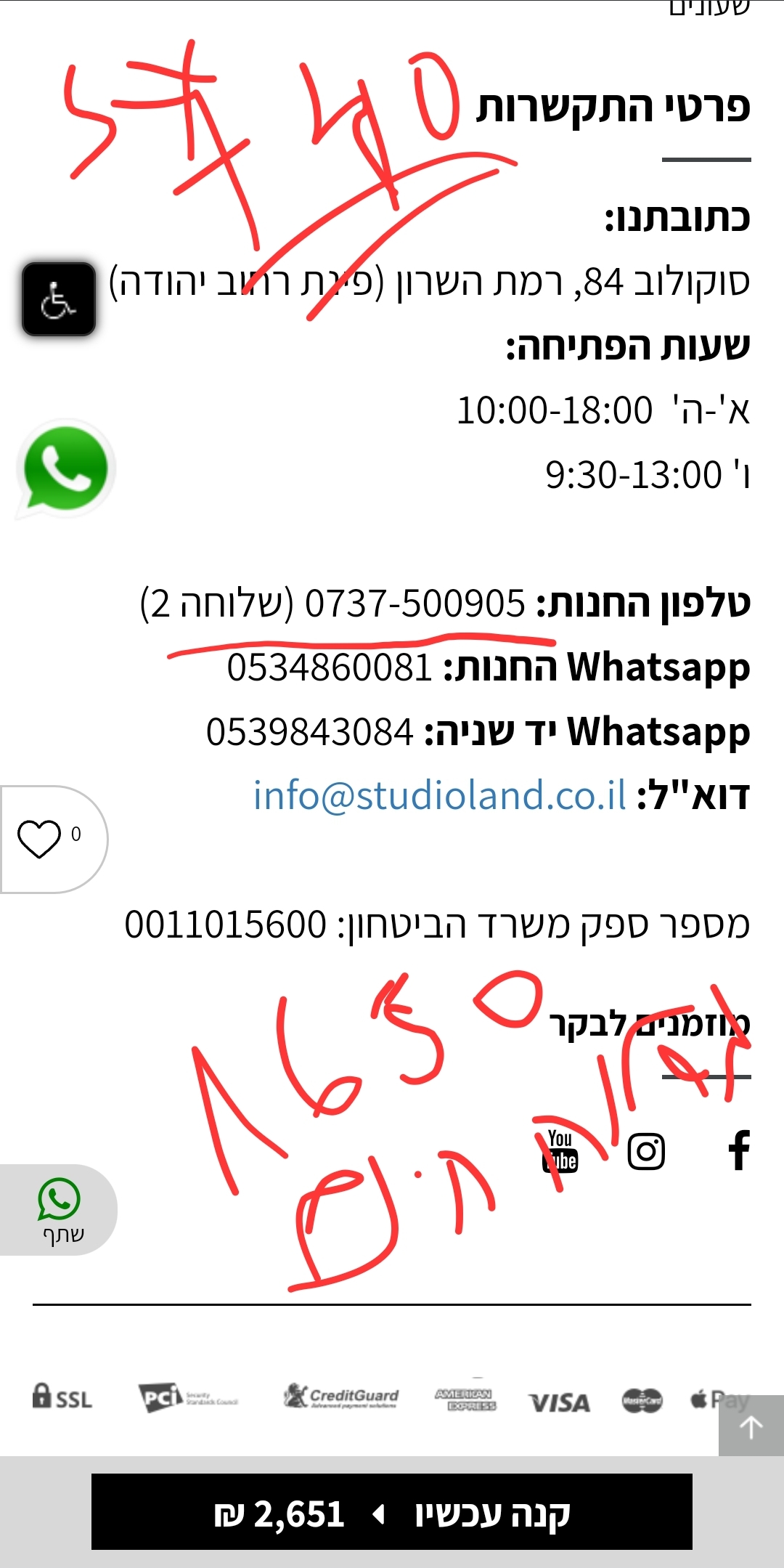
Task: Tap the scroll-to-top arrow button
Action: tap(751, 1427)
